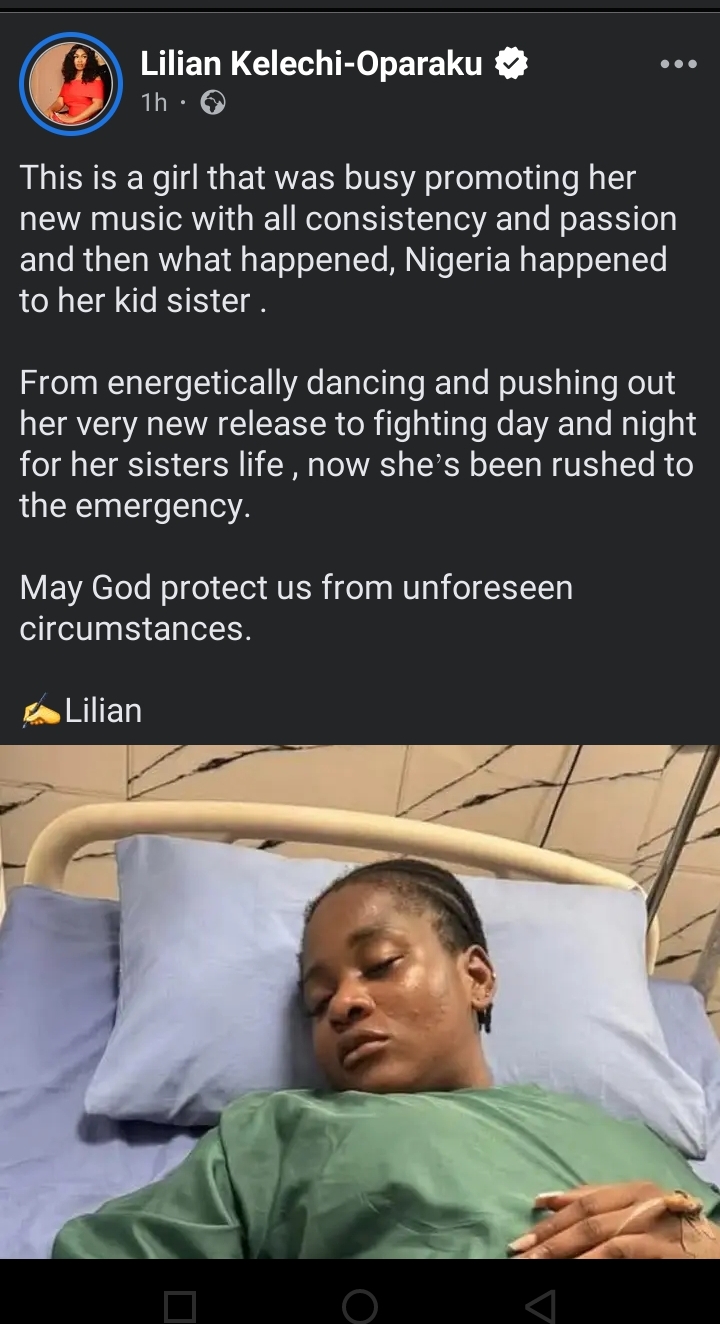This screenshot has width=720, height=1324.
Task: Tap the system back button
Action: 540,1304
